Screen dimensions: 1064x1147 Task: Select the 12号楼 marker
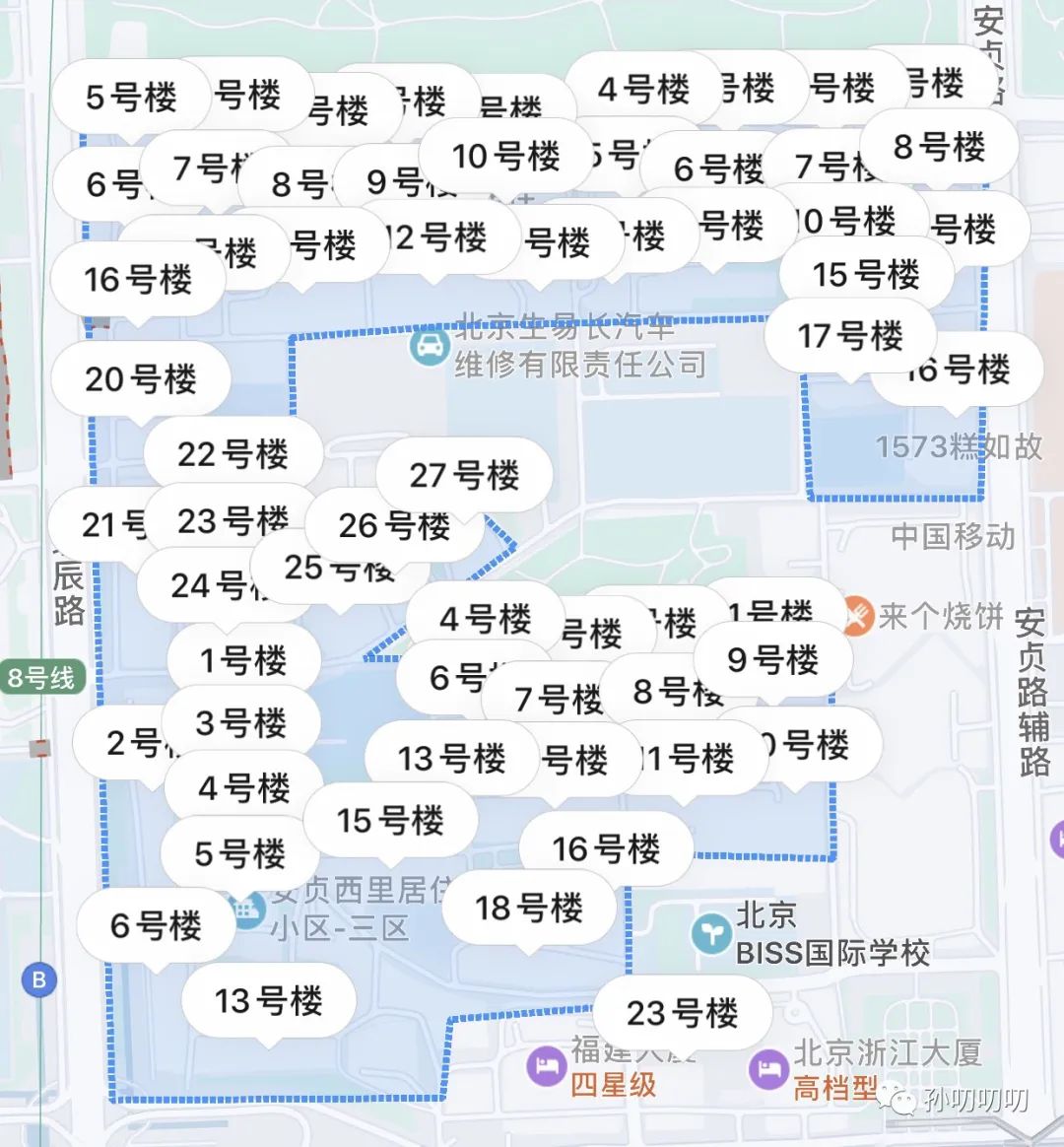point(440,237)
